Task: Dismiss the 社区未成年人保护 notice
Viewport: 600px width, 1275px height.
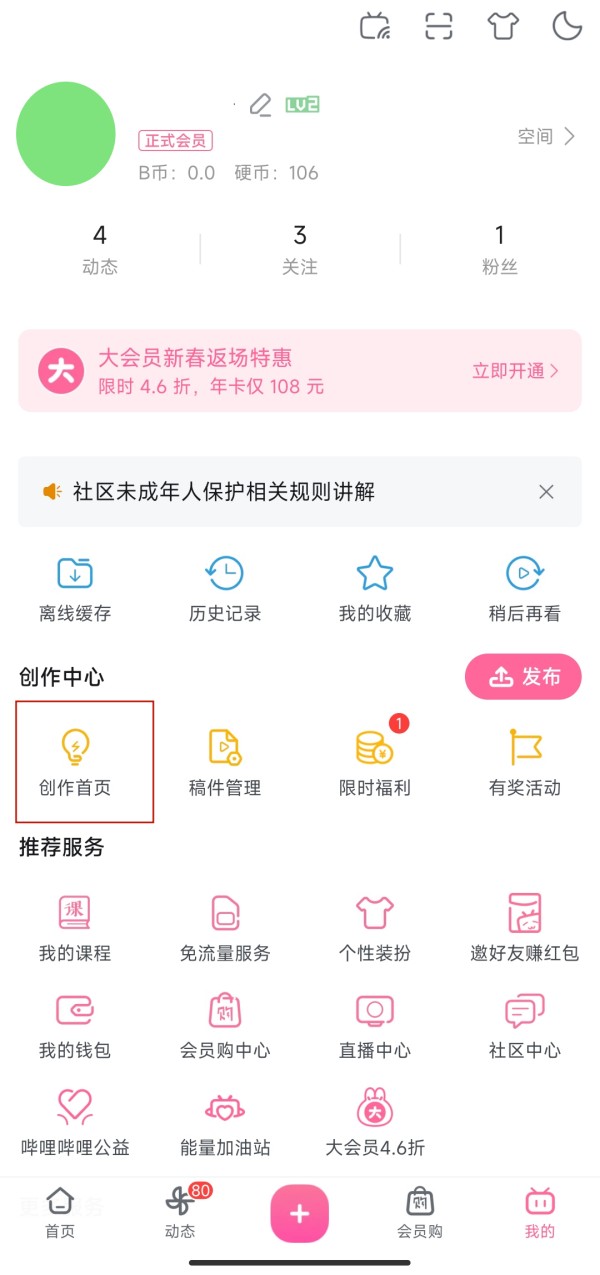Action: (546, 491)
